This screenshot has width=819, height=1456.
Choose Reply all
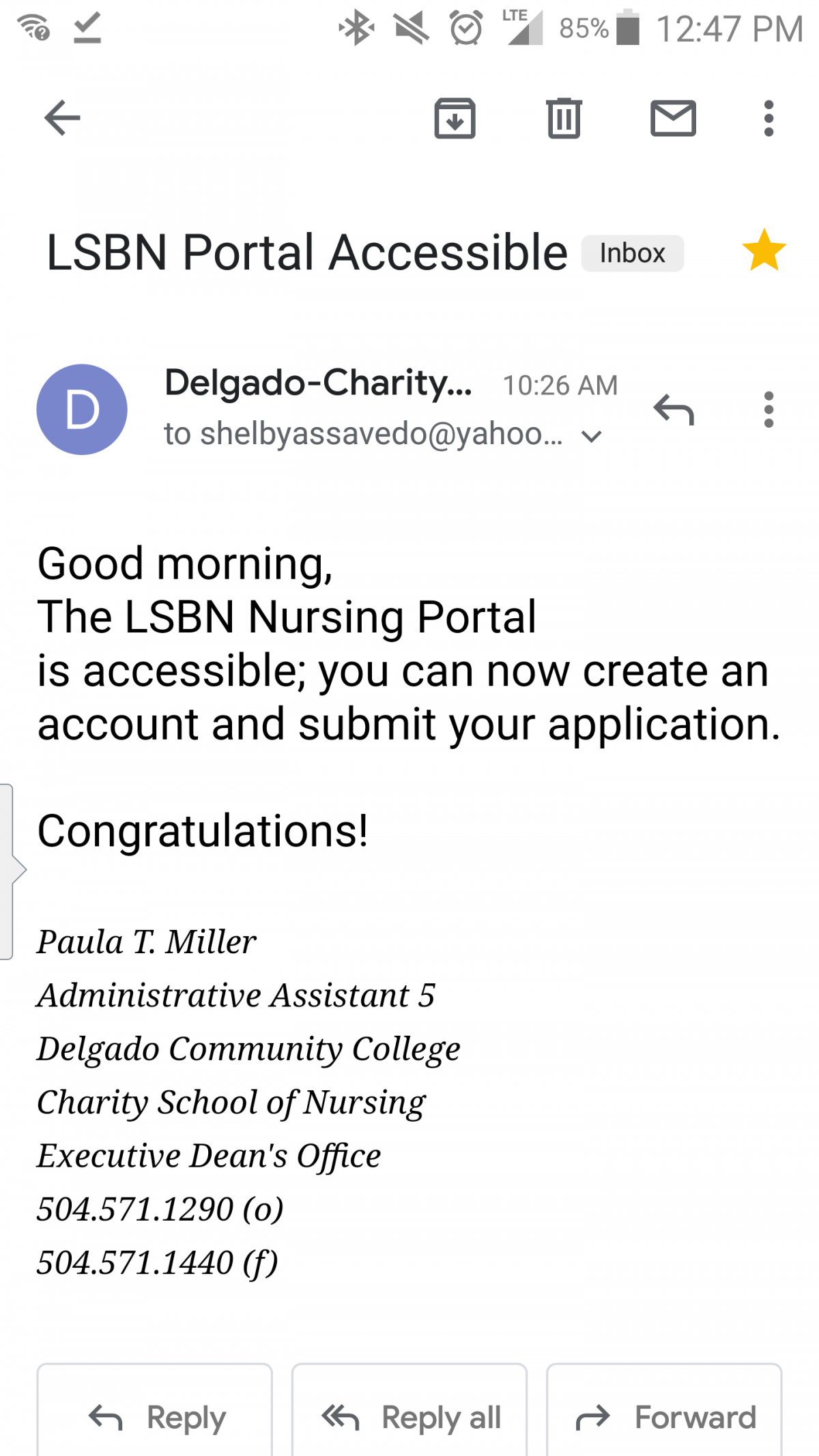click(x=409, y=1410)
